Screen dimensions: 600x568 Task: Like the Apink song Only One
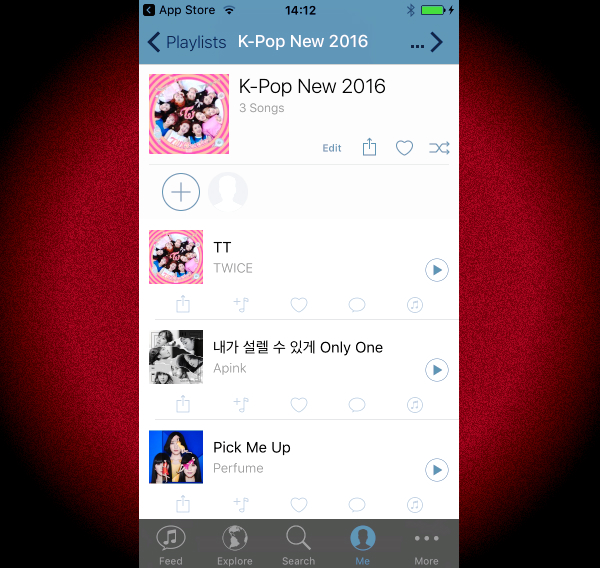[x=298, y=405]
